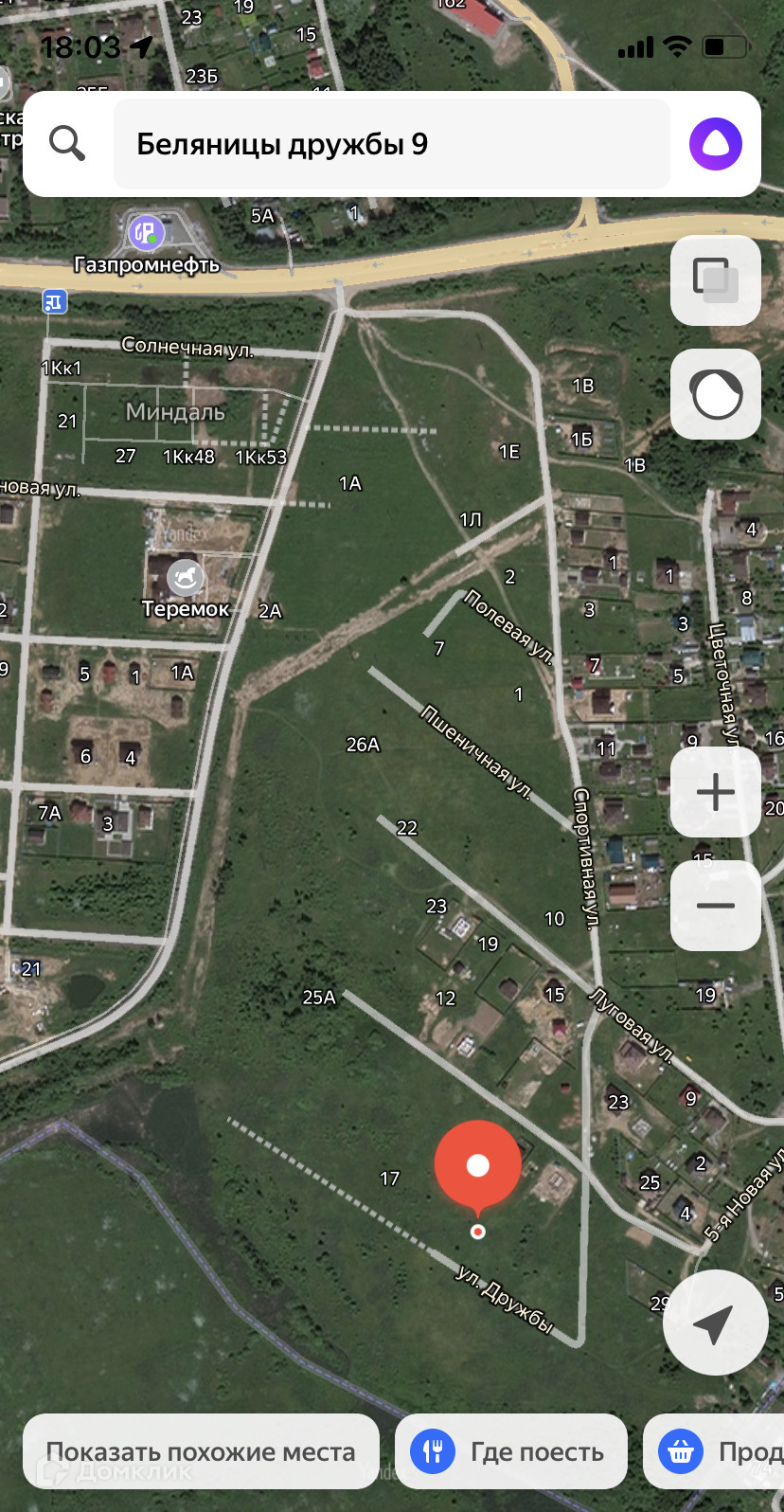Screen dimensions: 784x1512
Task: Center the map on my location
Action: pos(715,1323)
